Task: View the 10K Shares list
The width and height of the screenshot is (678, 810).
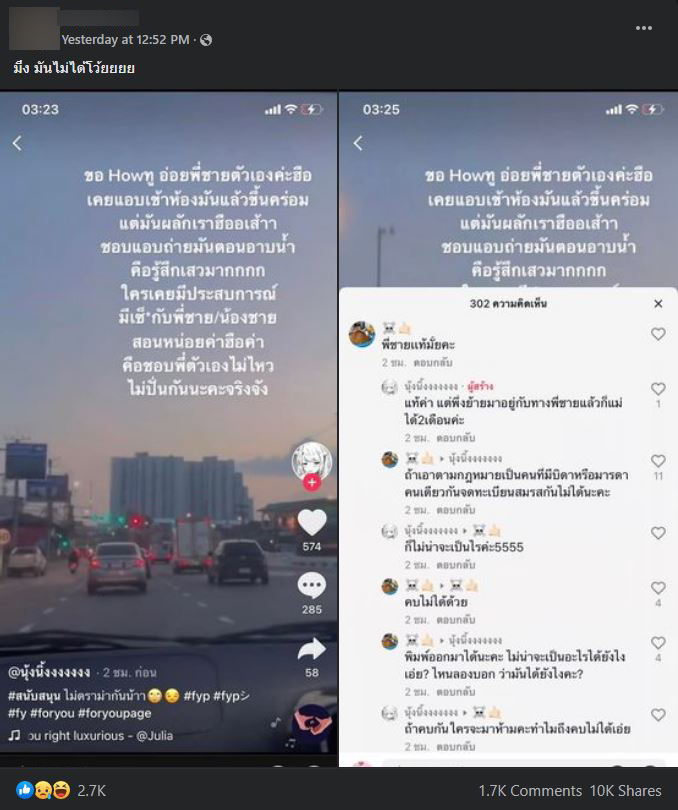Action: [x=628, y=791]
